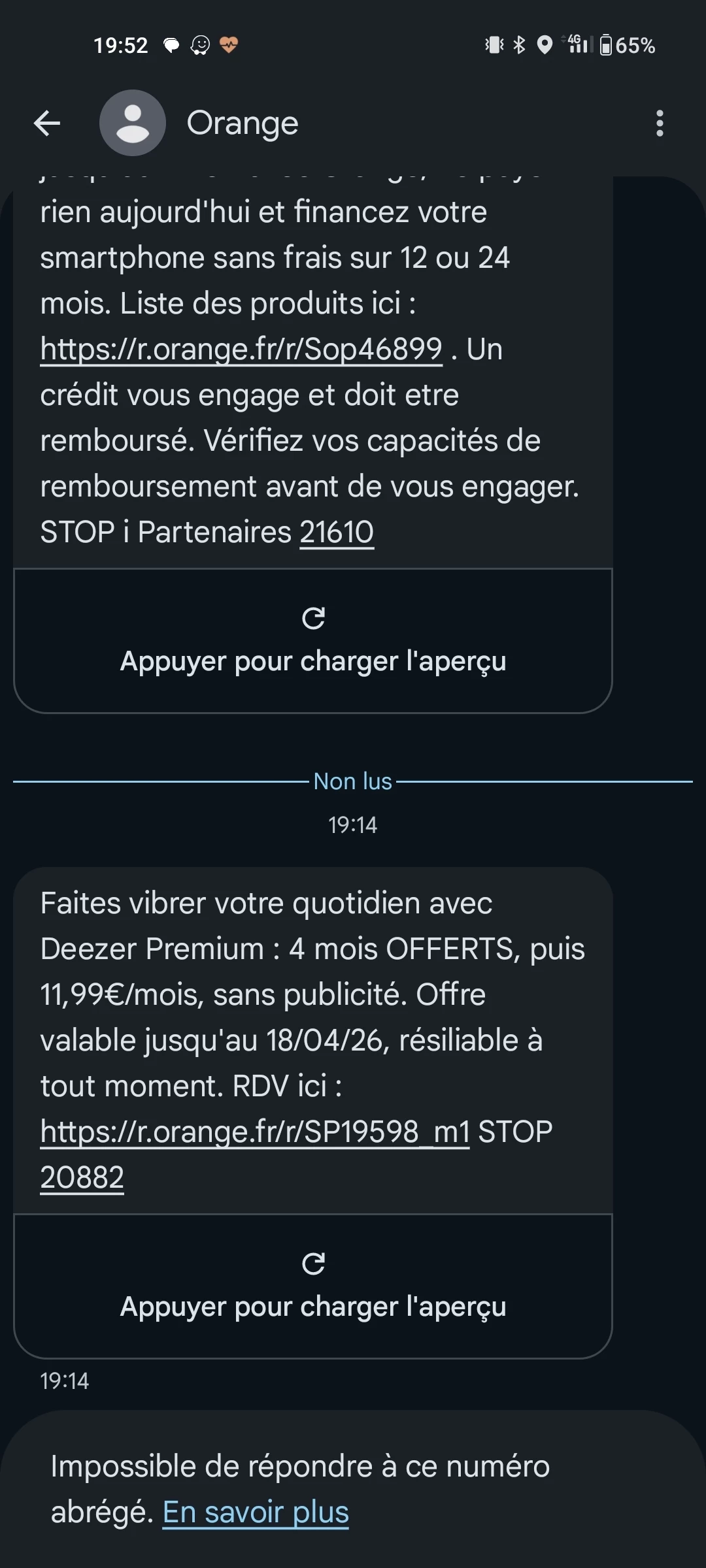This screenshot has width=706, height=1568.
Task: Open Orange contact avatar details
Action: 132,123
